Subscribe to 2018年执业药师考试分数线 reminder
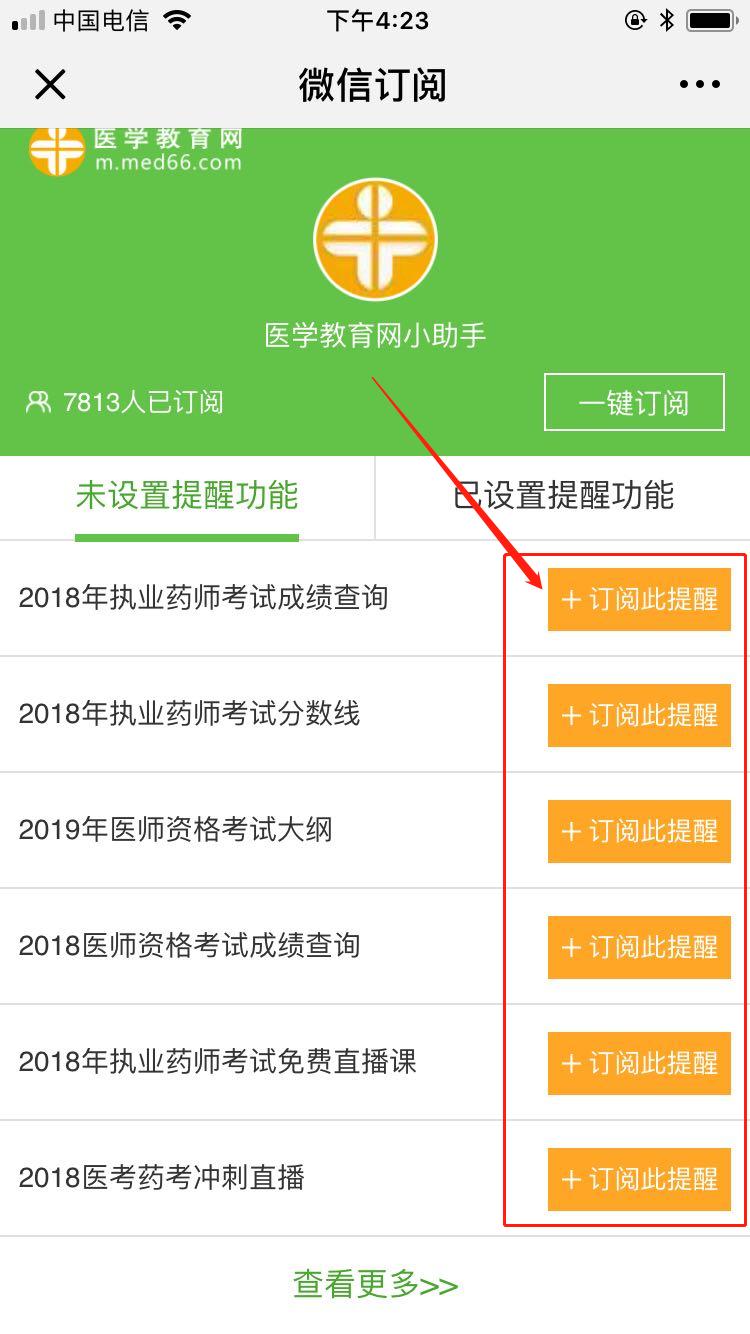Screen dimensions: 750x1334 point(639,715)
